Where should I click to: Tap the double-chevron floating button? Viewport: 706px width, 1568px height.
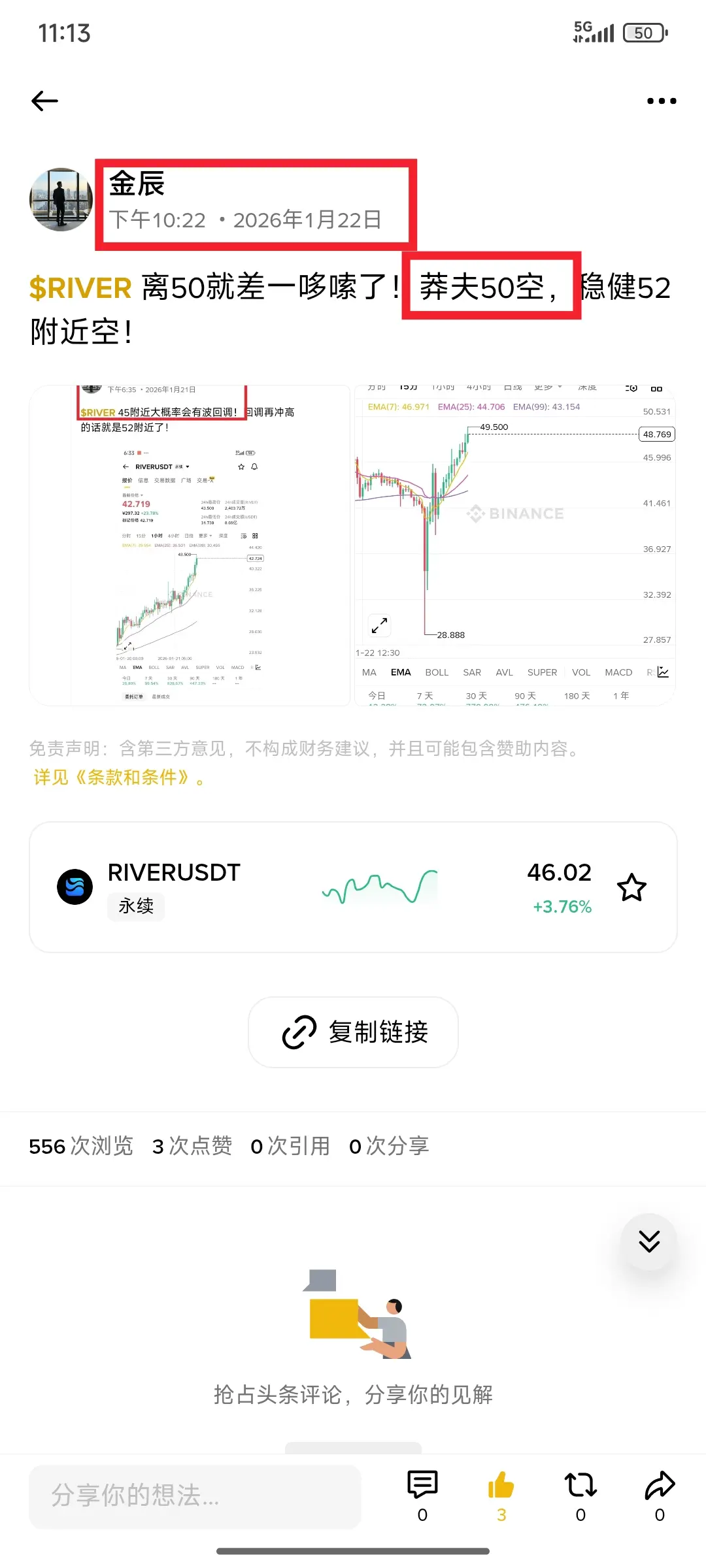point(648,1241)
